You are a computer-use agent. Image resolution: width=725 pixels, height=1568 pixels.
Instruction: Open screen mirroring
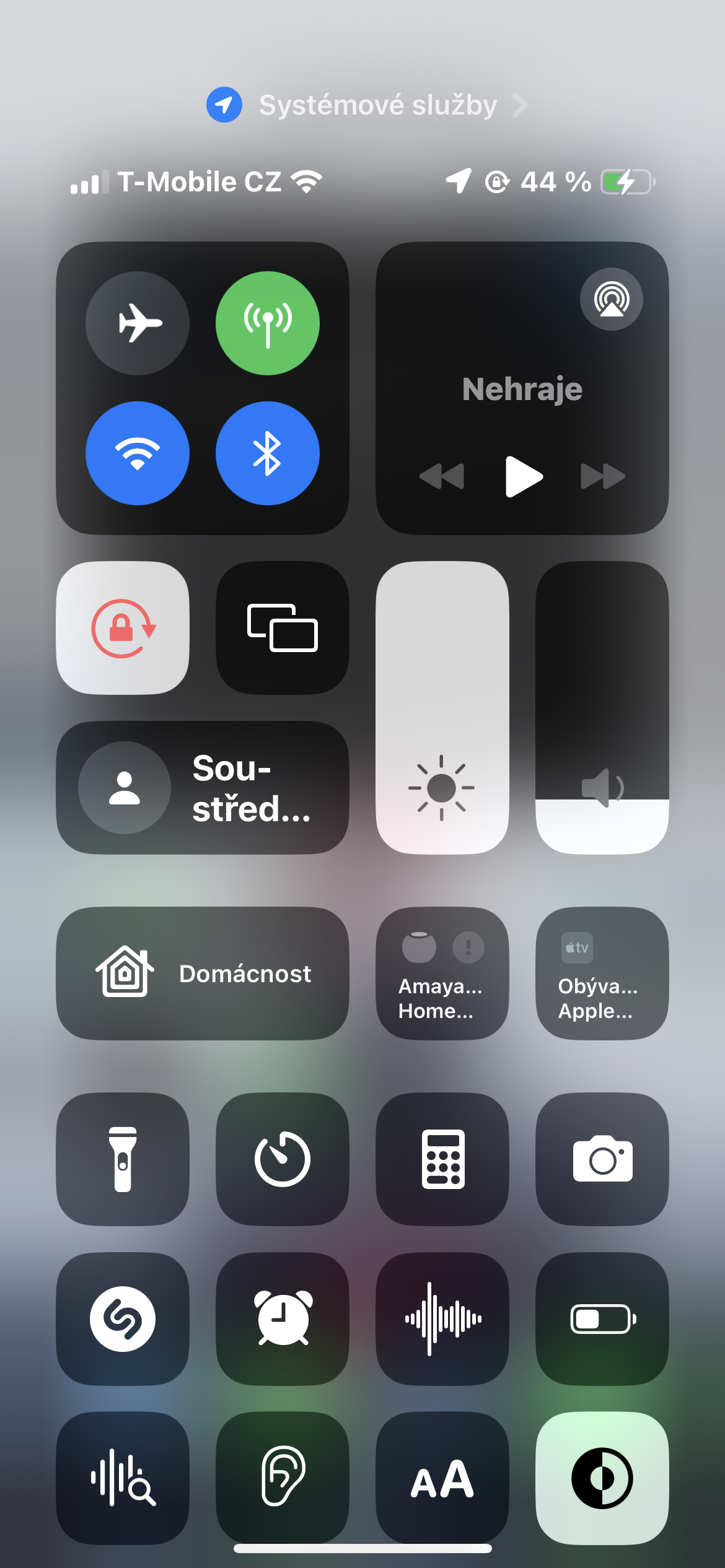point(283,628)
